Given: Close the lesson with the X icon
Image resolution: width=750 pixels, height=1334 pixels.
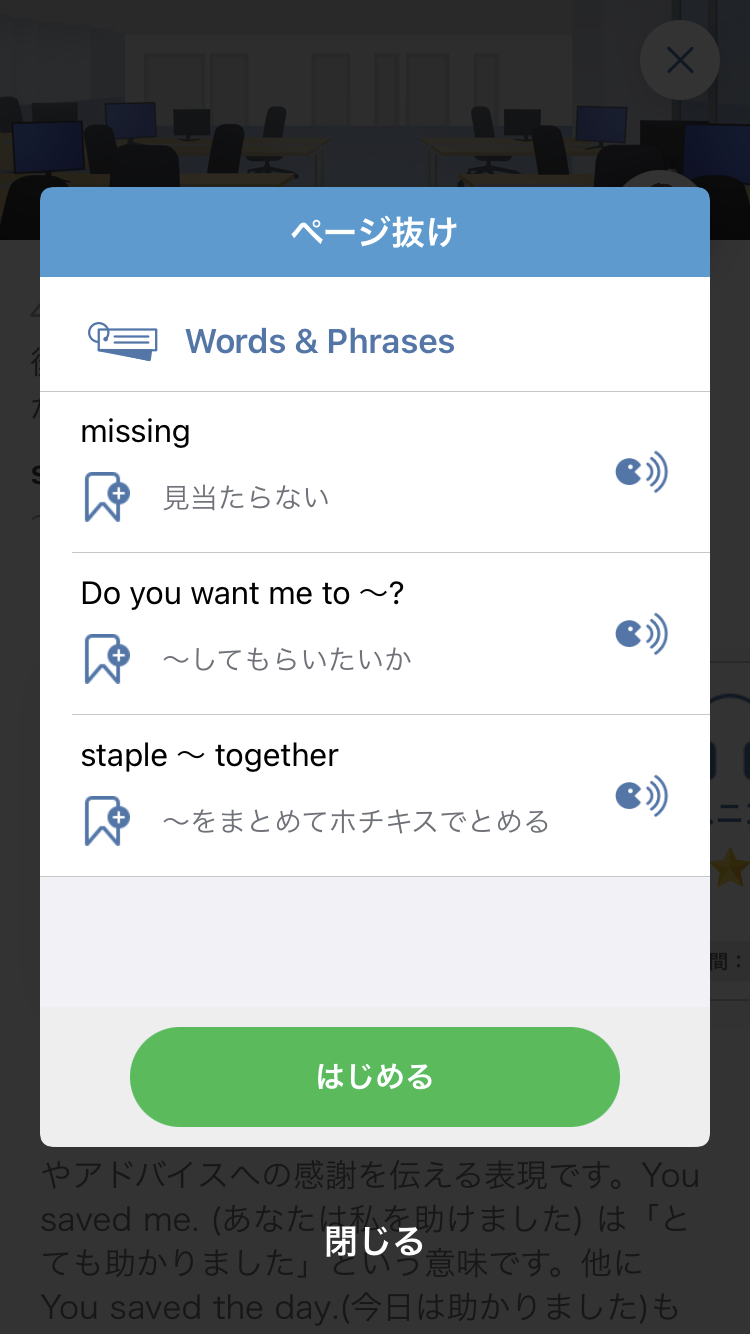Looking at the screenshot, I should (x=680, y=60).
